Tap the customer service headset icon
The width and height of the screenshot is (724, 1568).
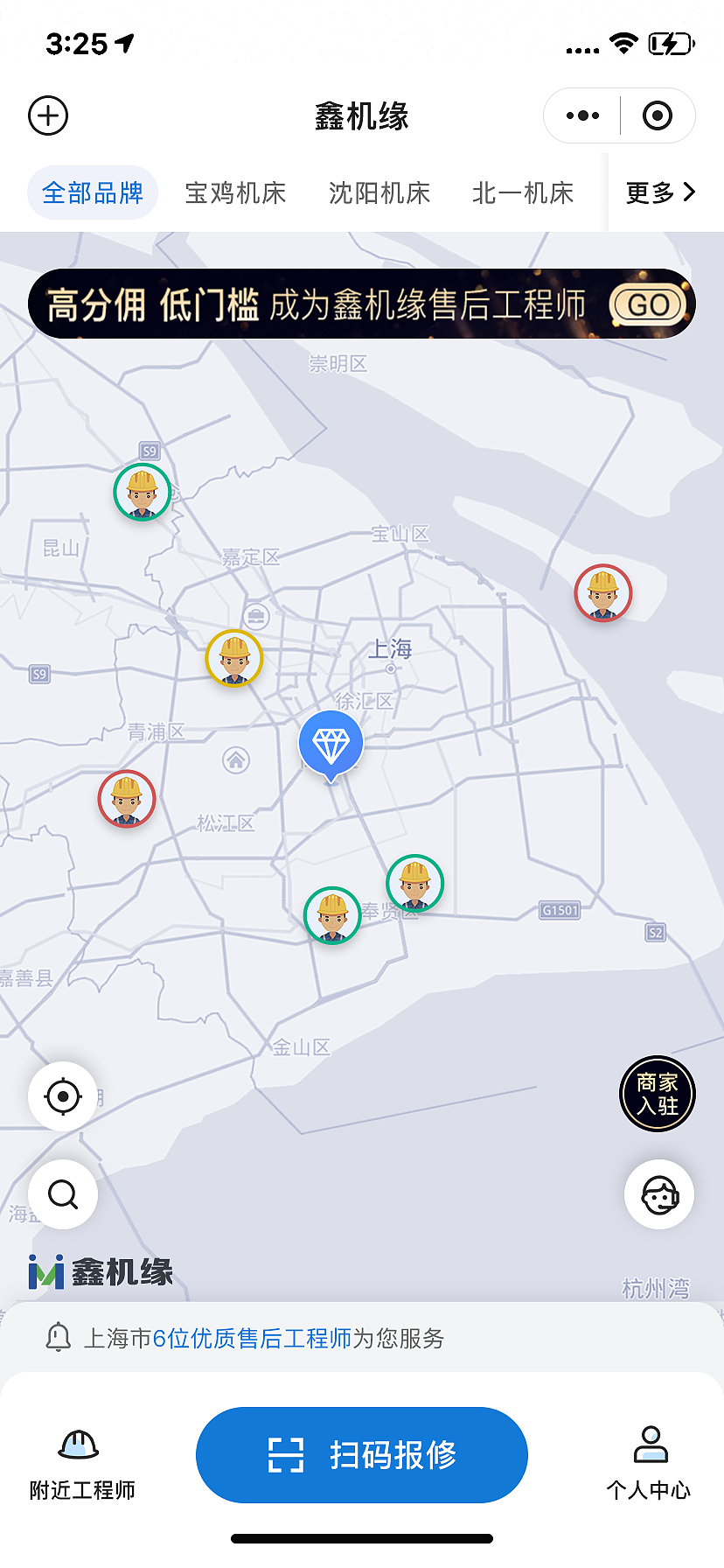click(658, 1193)
